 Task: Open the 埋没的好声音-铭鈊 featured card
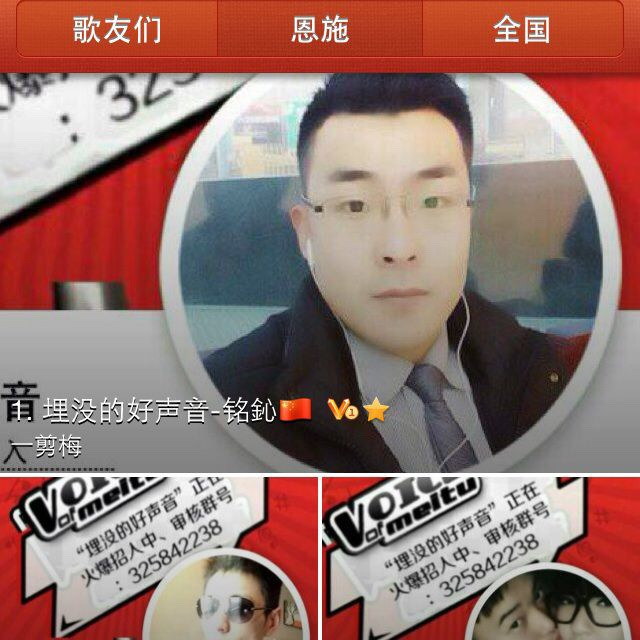point(320,270)
